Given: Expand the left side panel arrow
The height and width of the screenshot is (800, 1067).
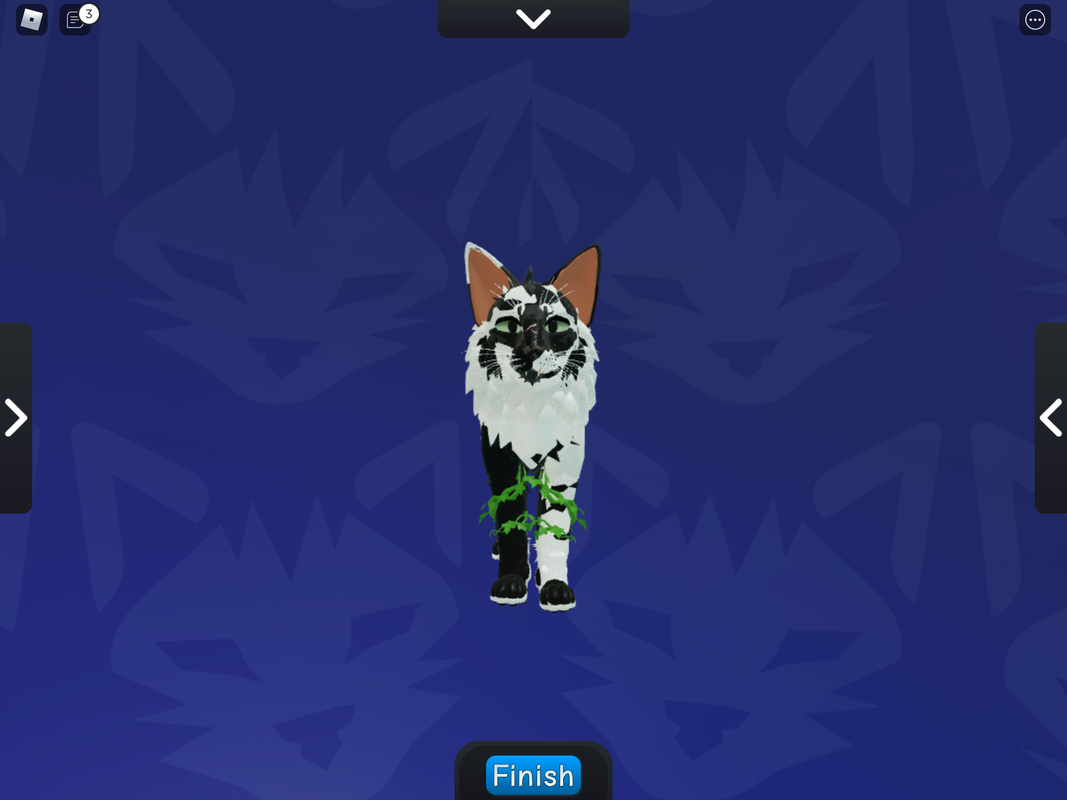Looking at the screenshot, I should 15,418.
